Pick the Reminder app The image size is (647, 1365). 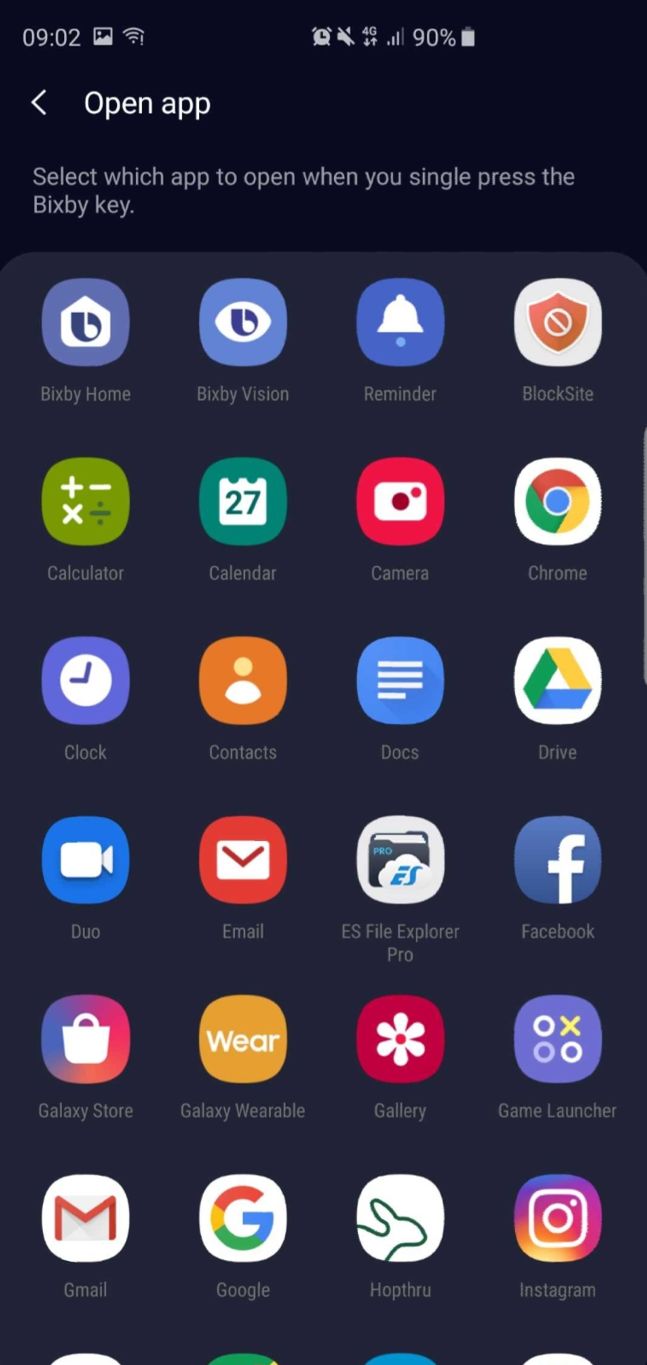tap(400, 323)
